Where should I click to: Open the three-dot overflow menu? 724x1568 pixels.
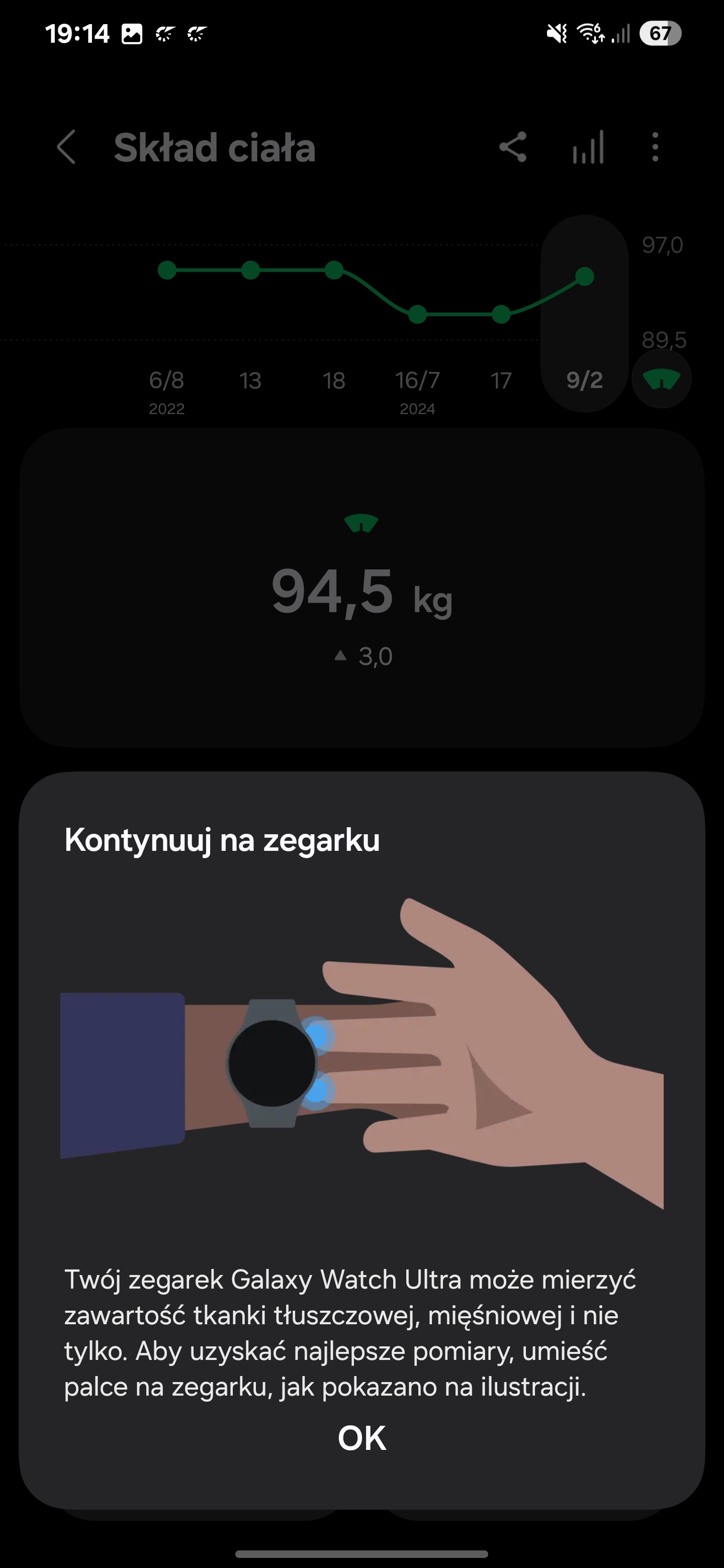tap(655, 147)
